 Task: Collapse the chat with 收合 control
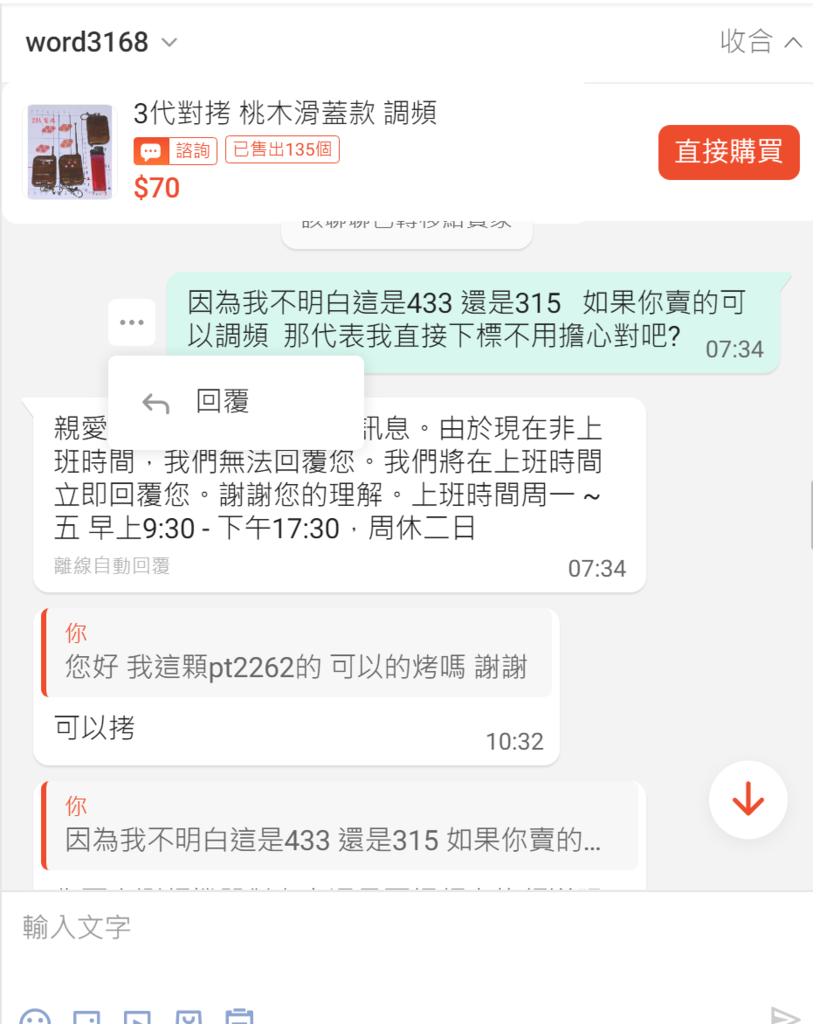[761, 42]
